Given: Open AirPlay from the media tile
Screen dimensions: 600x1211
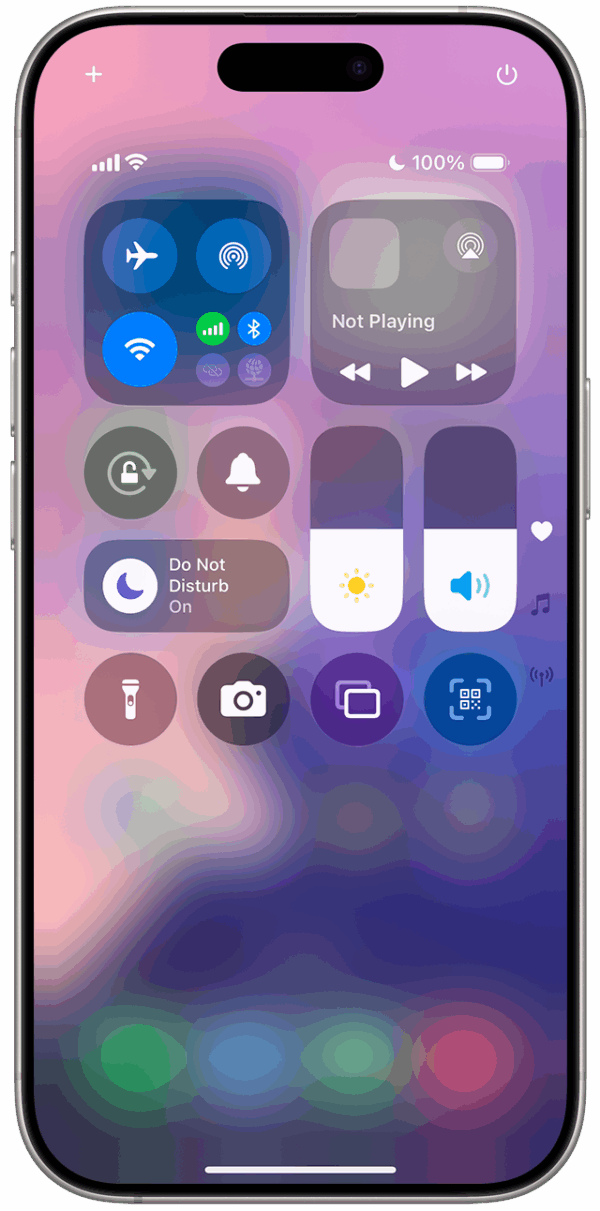Looking at the screenshot, I should [469, 246].
